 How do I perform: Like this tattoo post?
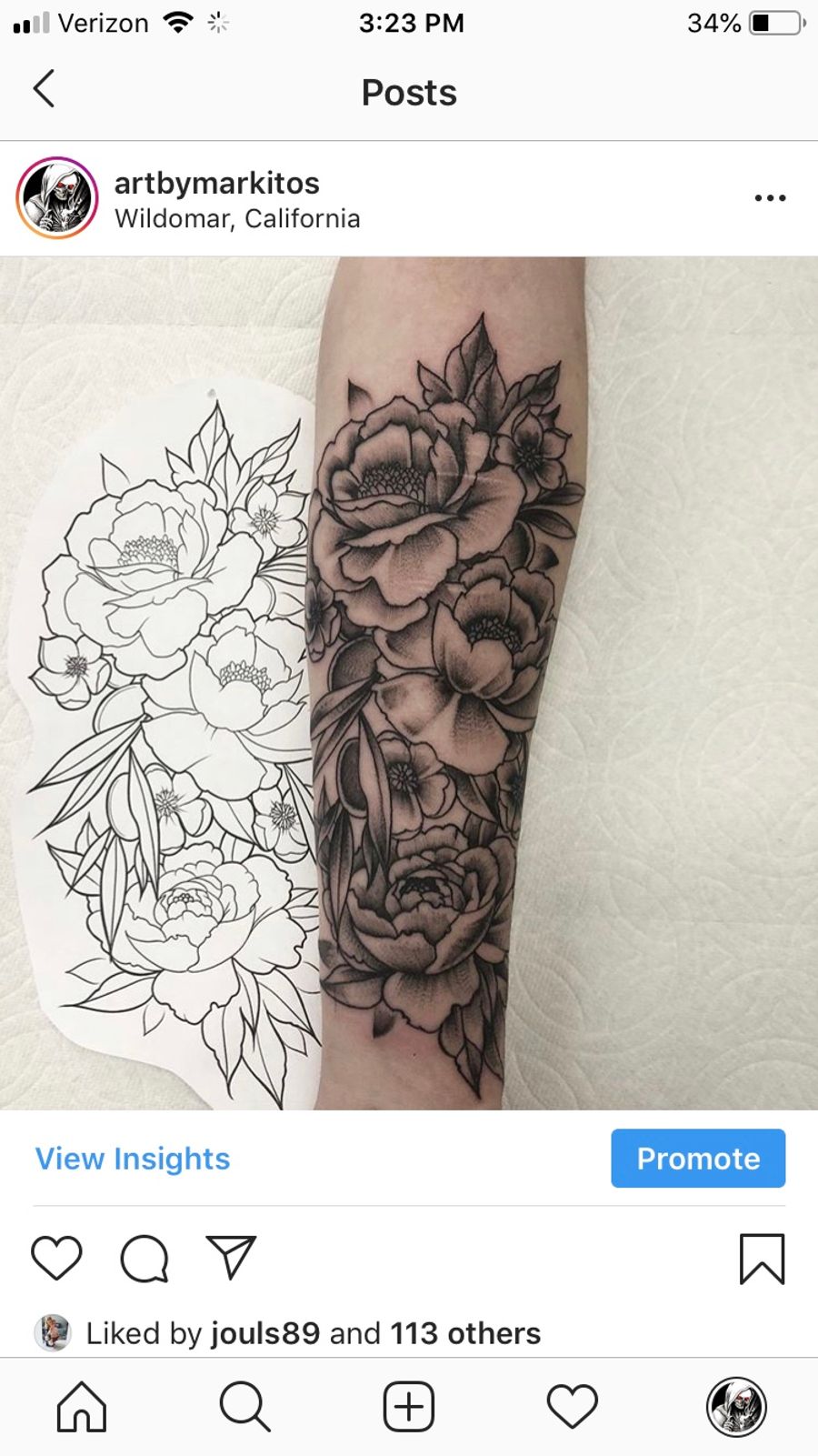point(56,1259)
